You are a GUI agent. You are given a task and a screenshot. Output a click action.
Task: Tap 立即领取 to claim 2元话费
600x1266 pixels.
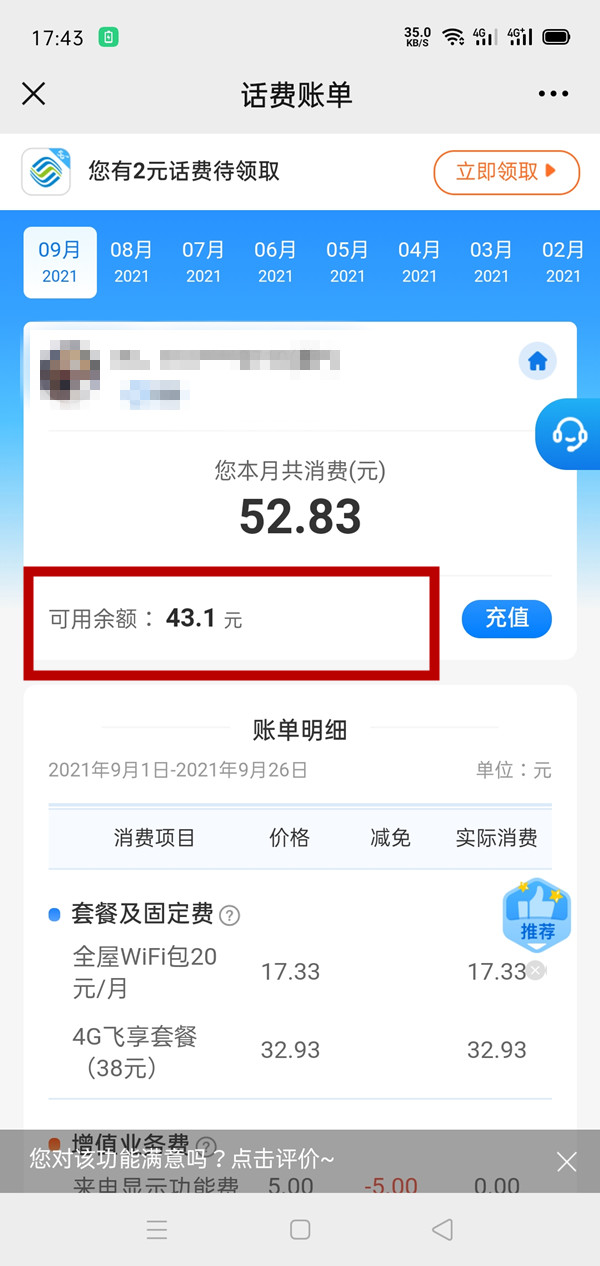(506, 172)
